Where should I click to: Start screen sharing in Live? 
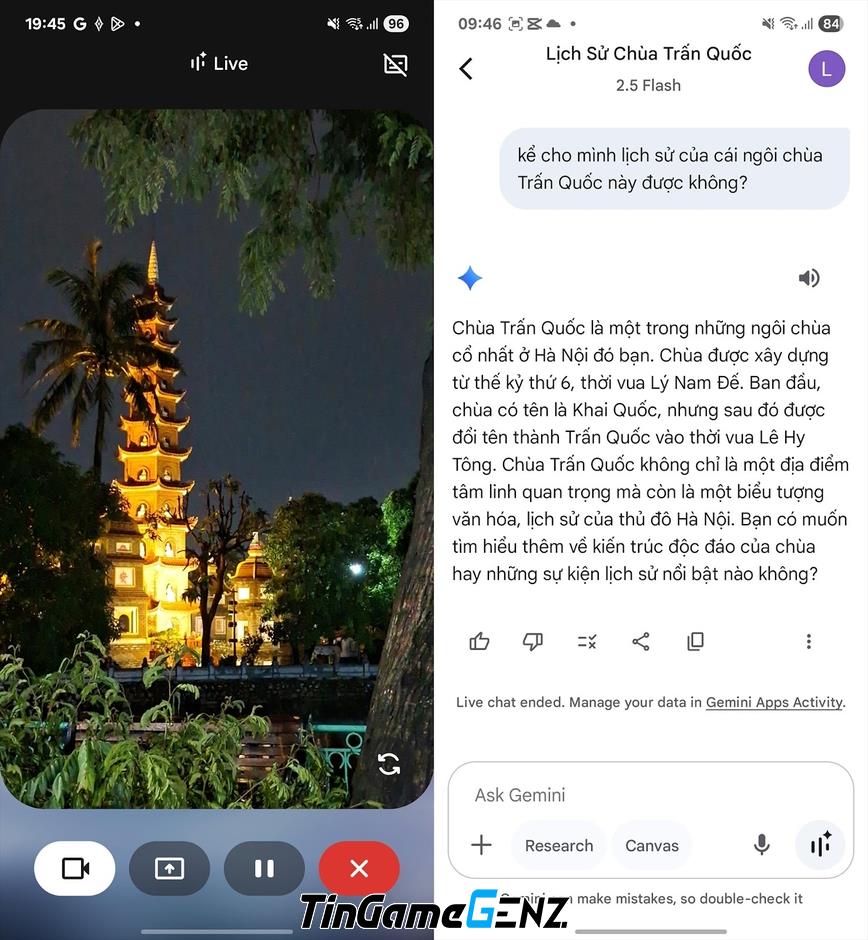169,868
